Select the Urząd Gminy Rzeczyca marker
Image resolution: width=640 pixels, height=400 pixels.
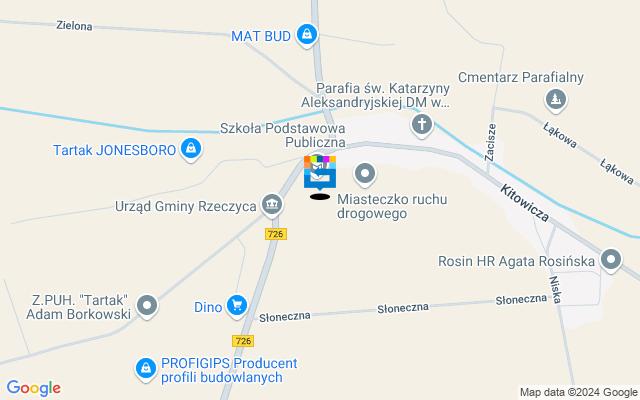[272, 205]
